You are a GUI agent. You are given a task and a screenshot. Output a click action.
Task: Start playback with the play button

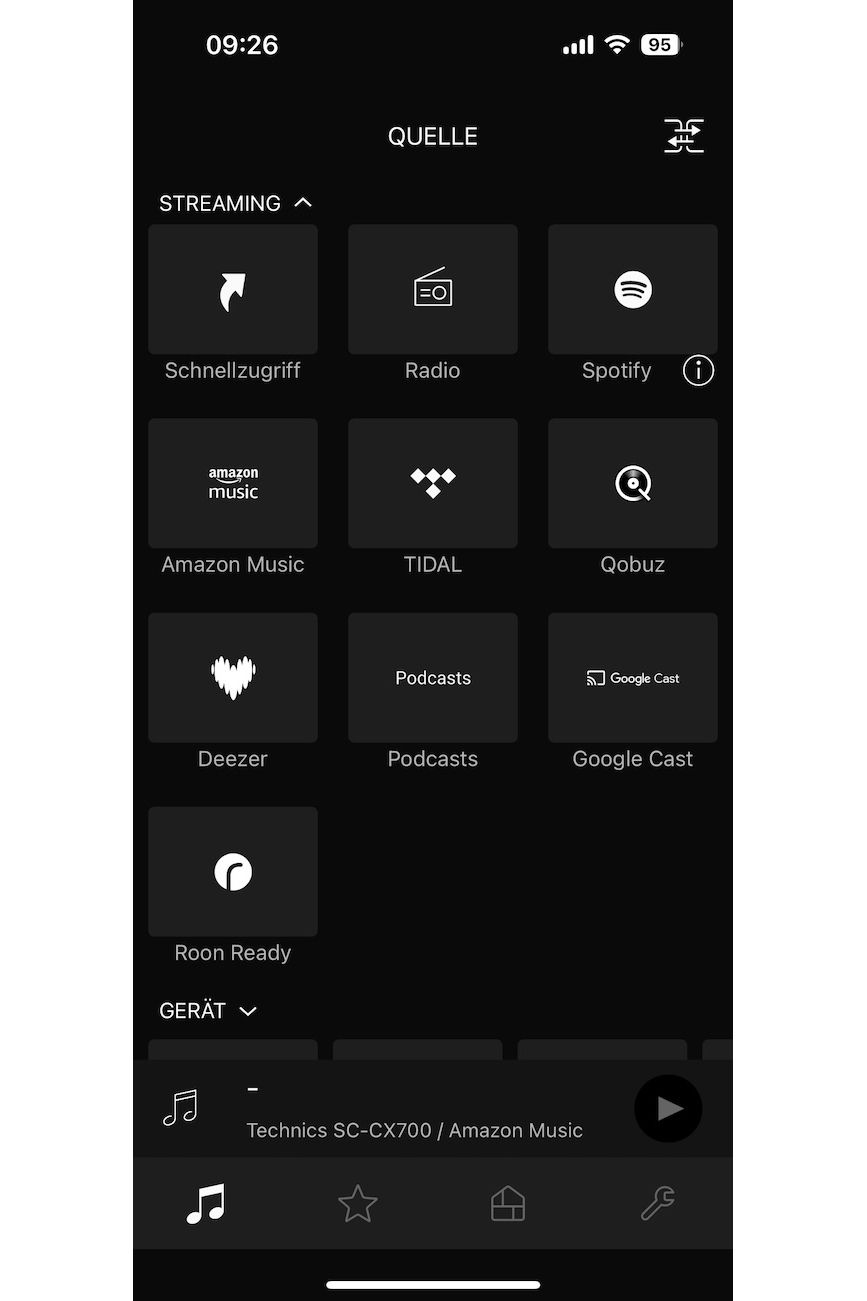(x=668, y=1108)
